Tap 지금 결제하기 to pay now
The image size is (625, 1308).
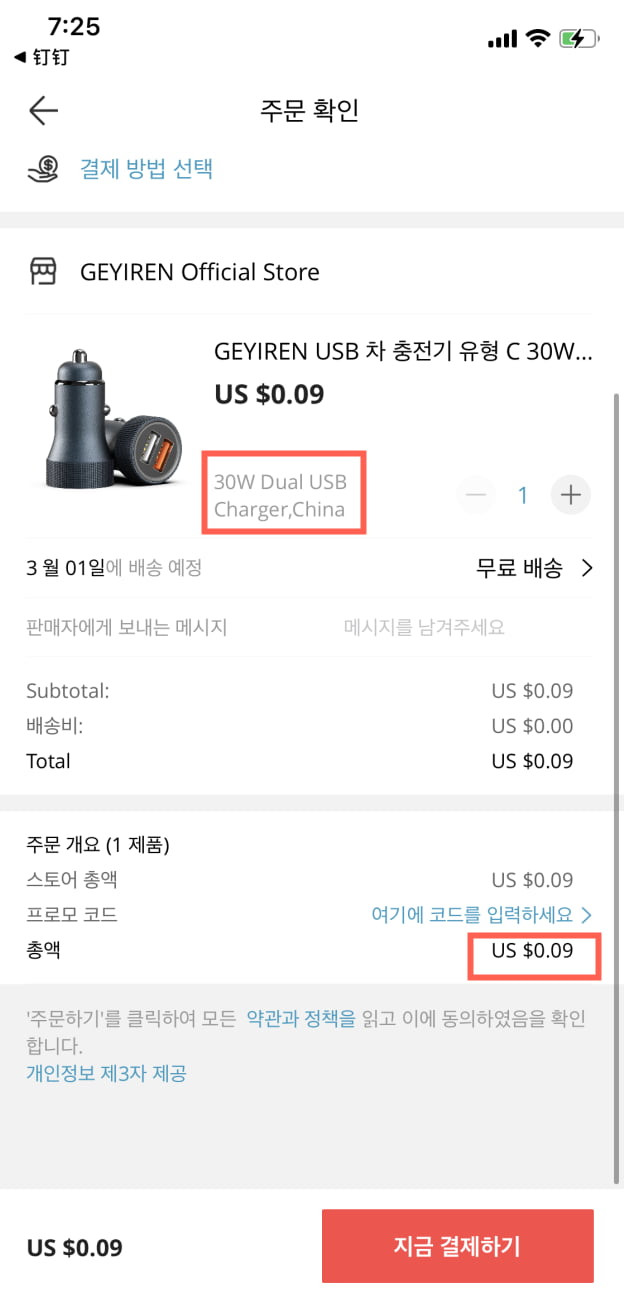tap(457, 1246)
